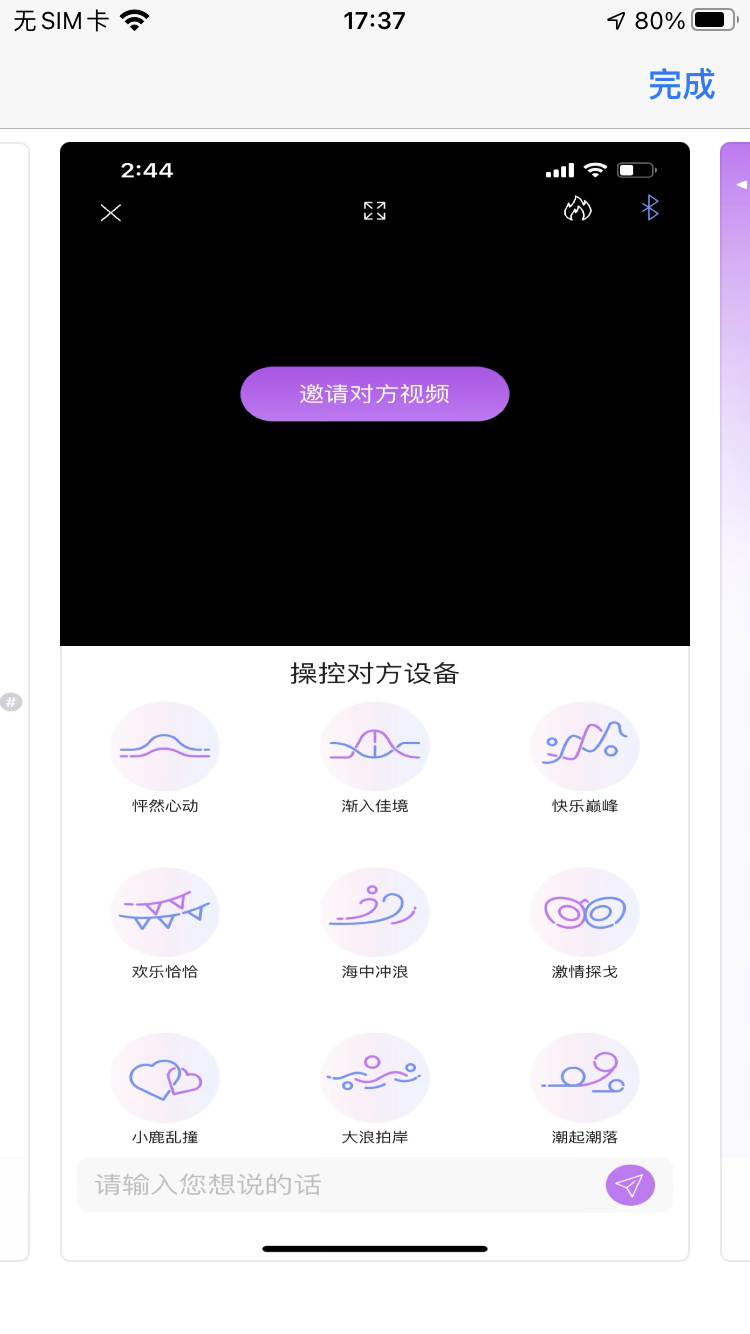The image size is (750, 1334).
Task: Tap 完成 to close the screenshot preview
Action: [x=682, y=85]
